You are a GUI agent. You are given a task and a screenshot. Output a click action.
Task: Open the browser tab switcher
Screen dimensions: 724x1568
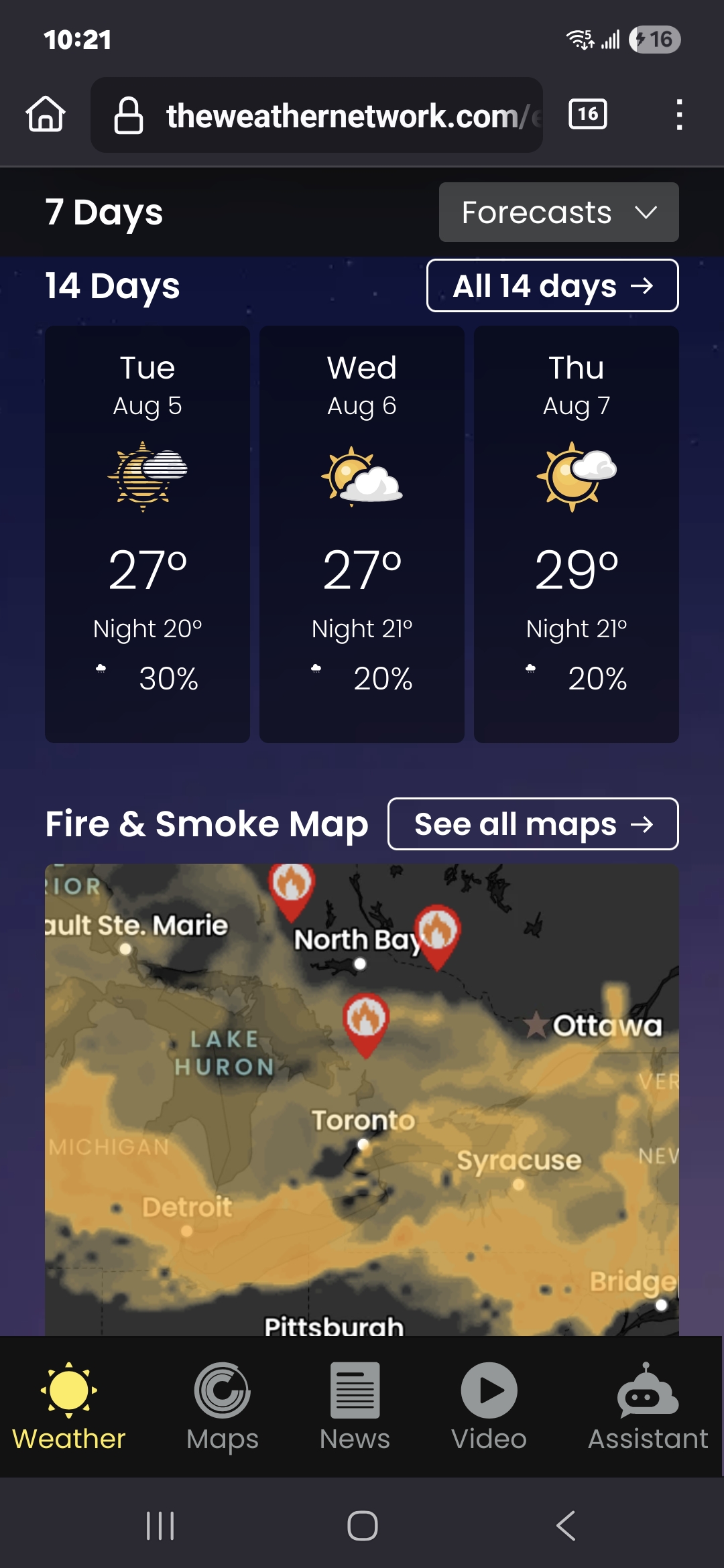click(x=588, y=114)
